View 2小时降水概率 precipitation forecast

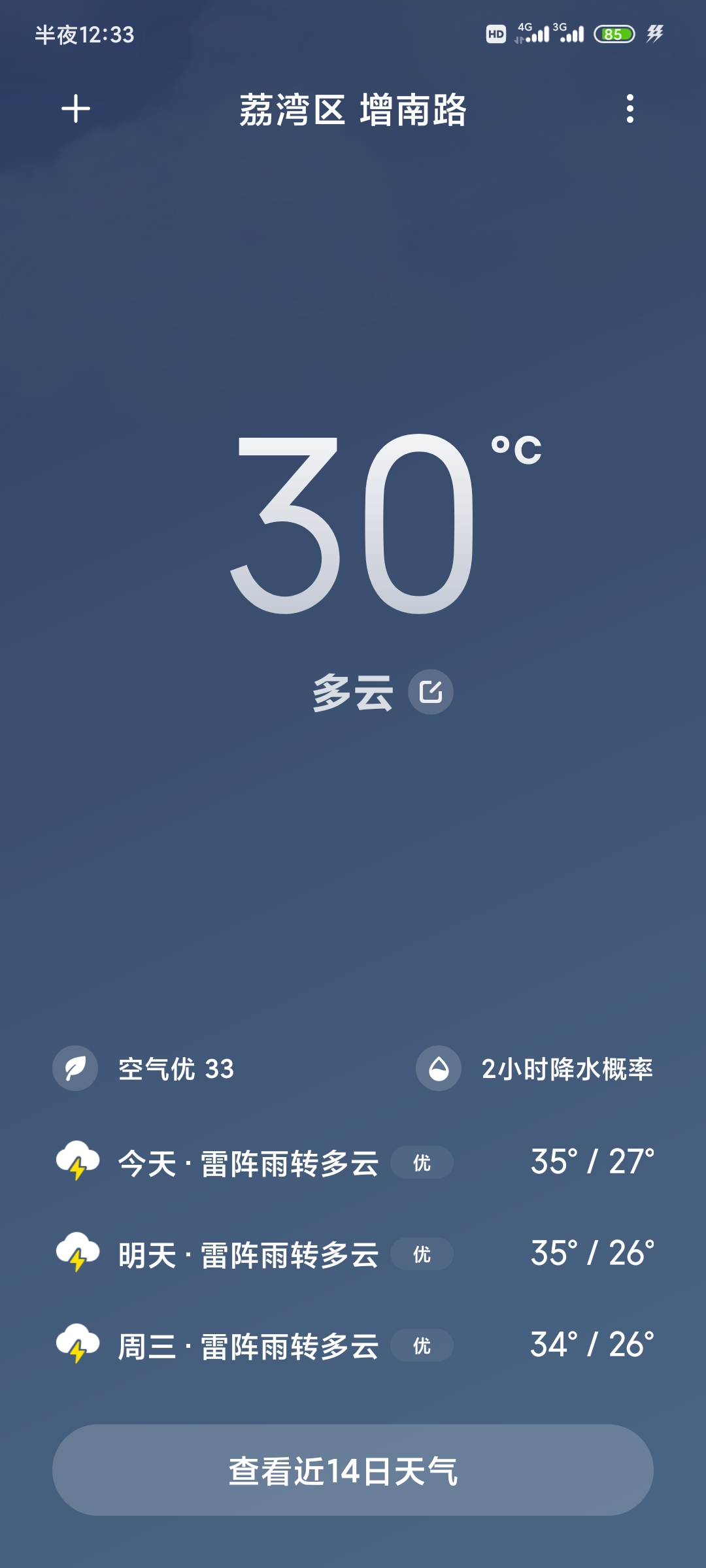click(x=535, y=1069)
